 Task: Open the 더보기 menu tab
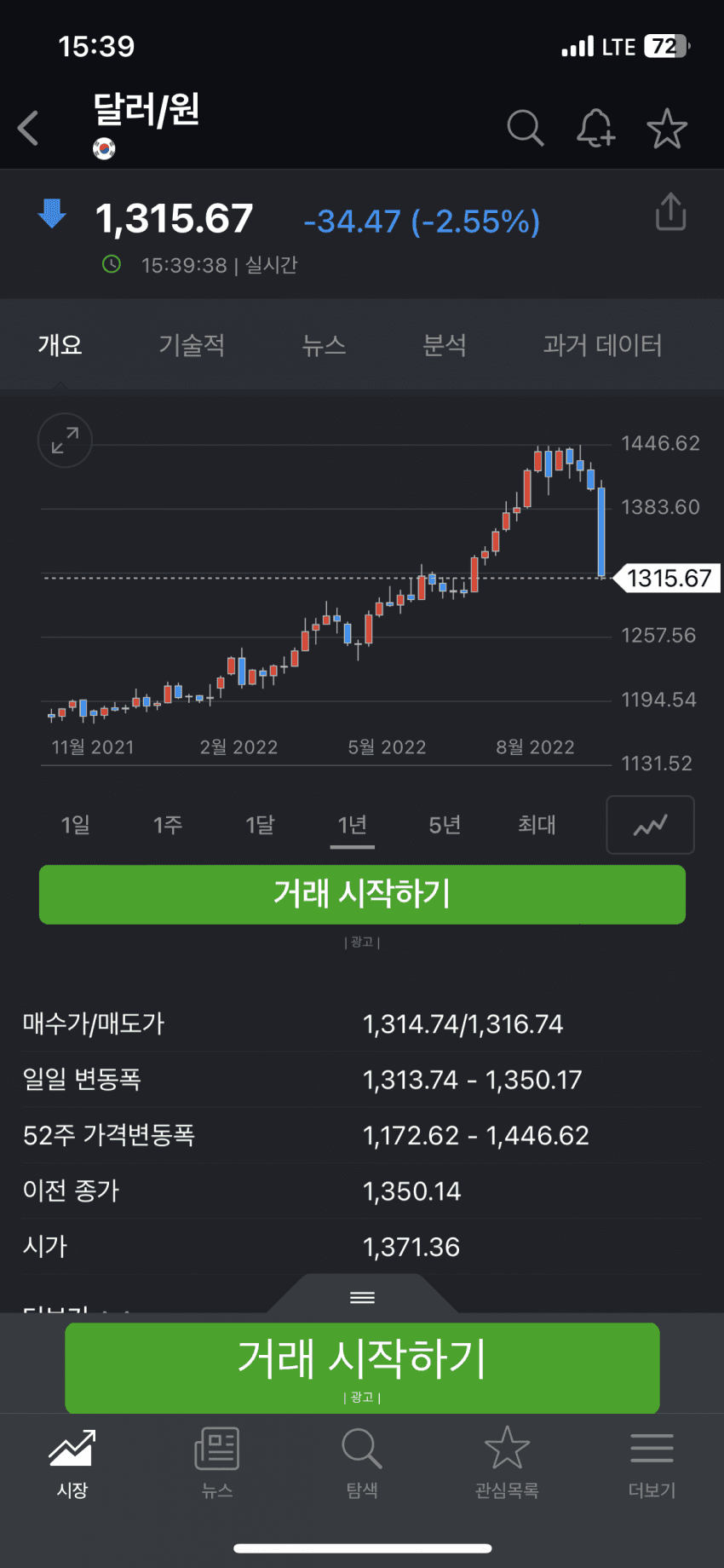(652, 1462)
